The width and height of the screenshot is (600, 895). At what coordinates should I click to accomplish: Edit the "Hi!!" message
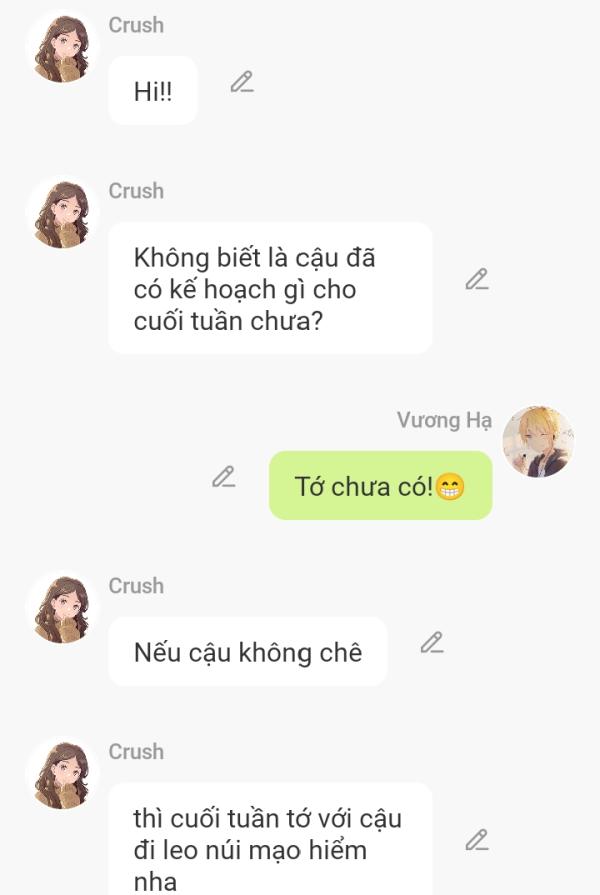coord(241,83)
